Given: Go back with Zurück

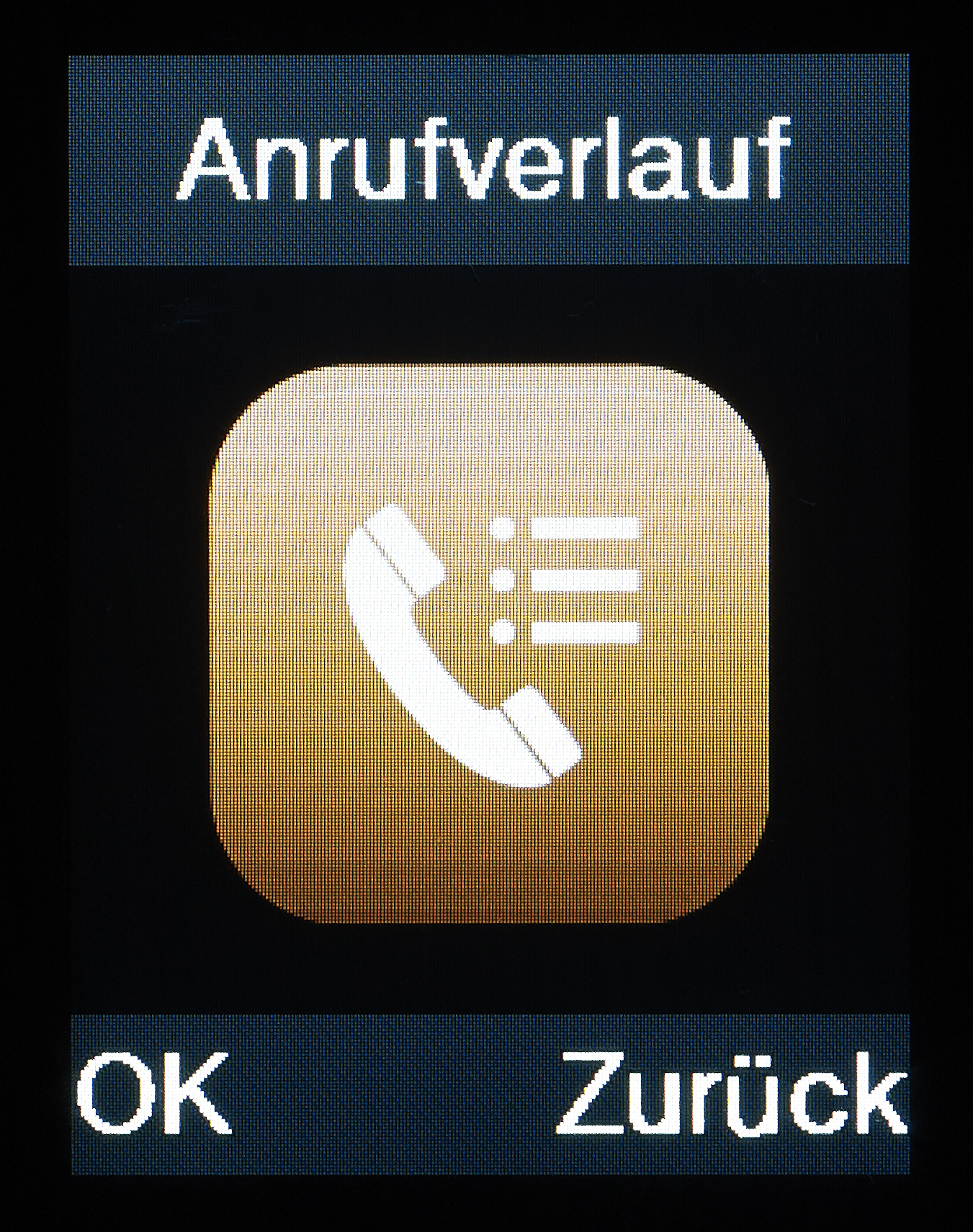Looking at the screenshot, I should [732, 1094].
